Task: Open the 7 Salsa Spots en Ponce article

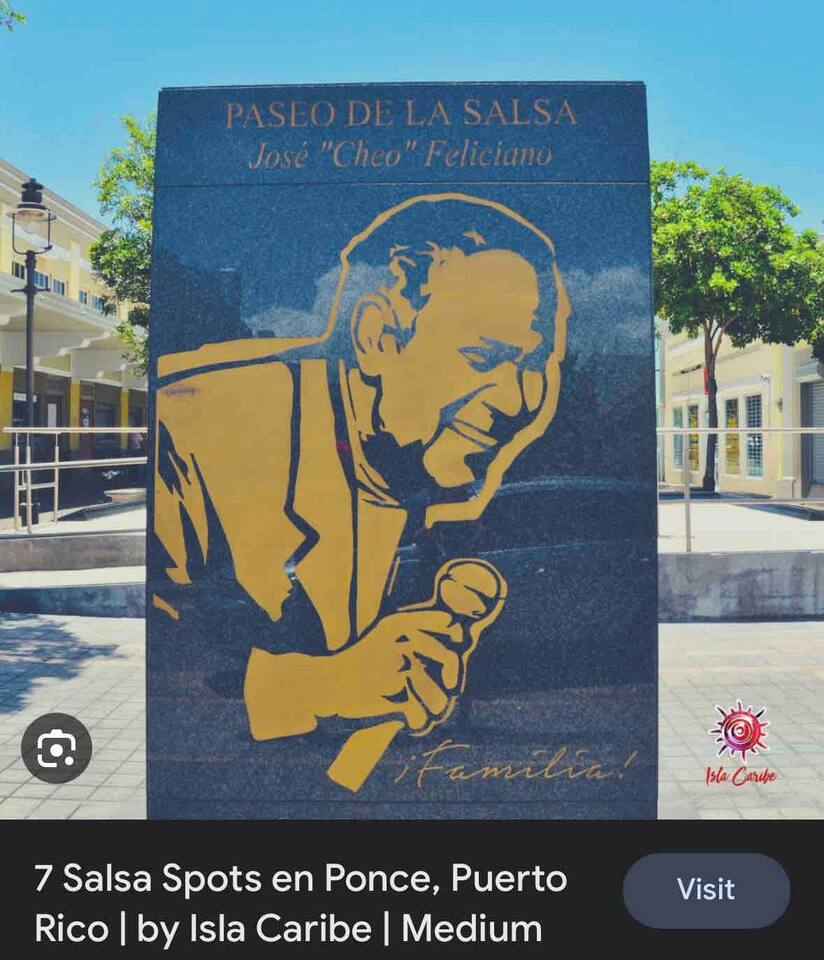Action: [300, 903]
